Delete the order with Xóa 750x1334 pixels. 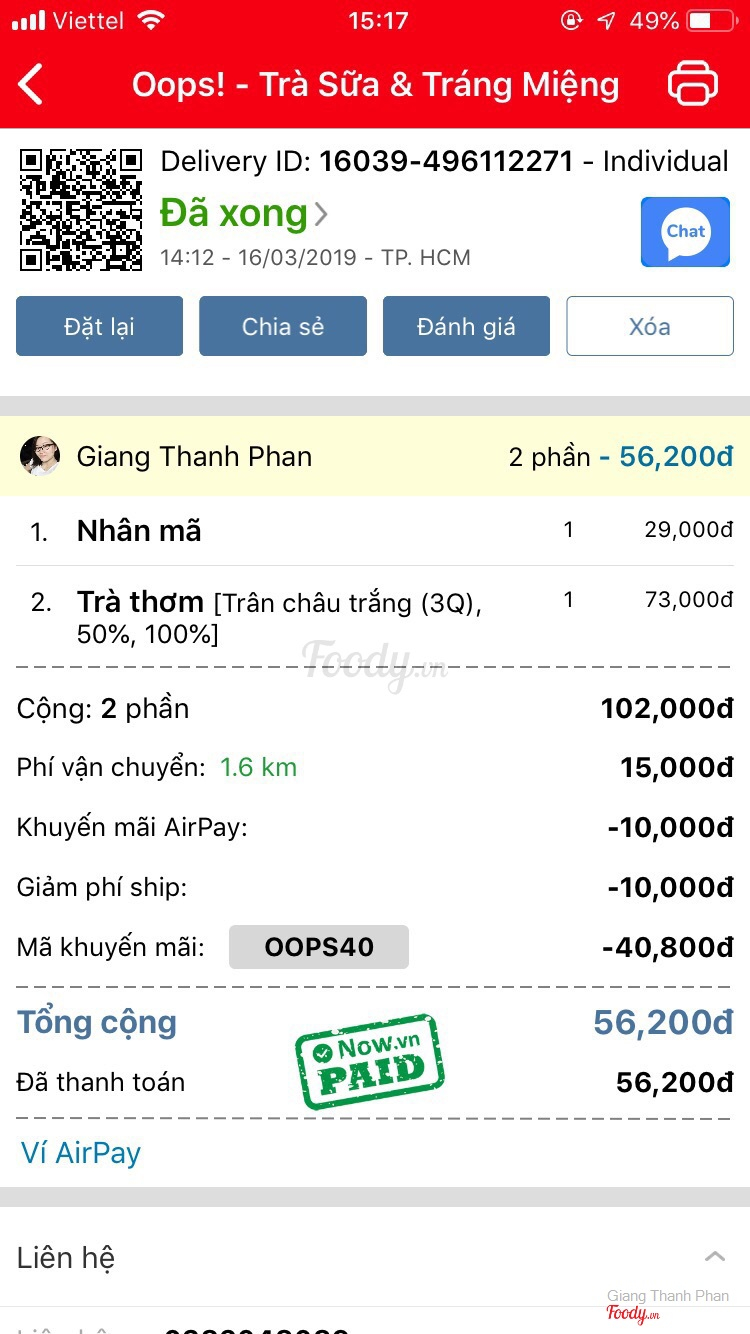(x=650, y=326)
